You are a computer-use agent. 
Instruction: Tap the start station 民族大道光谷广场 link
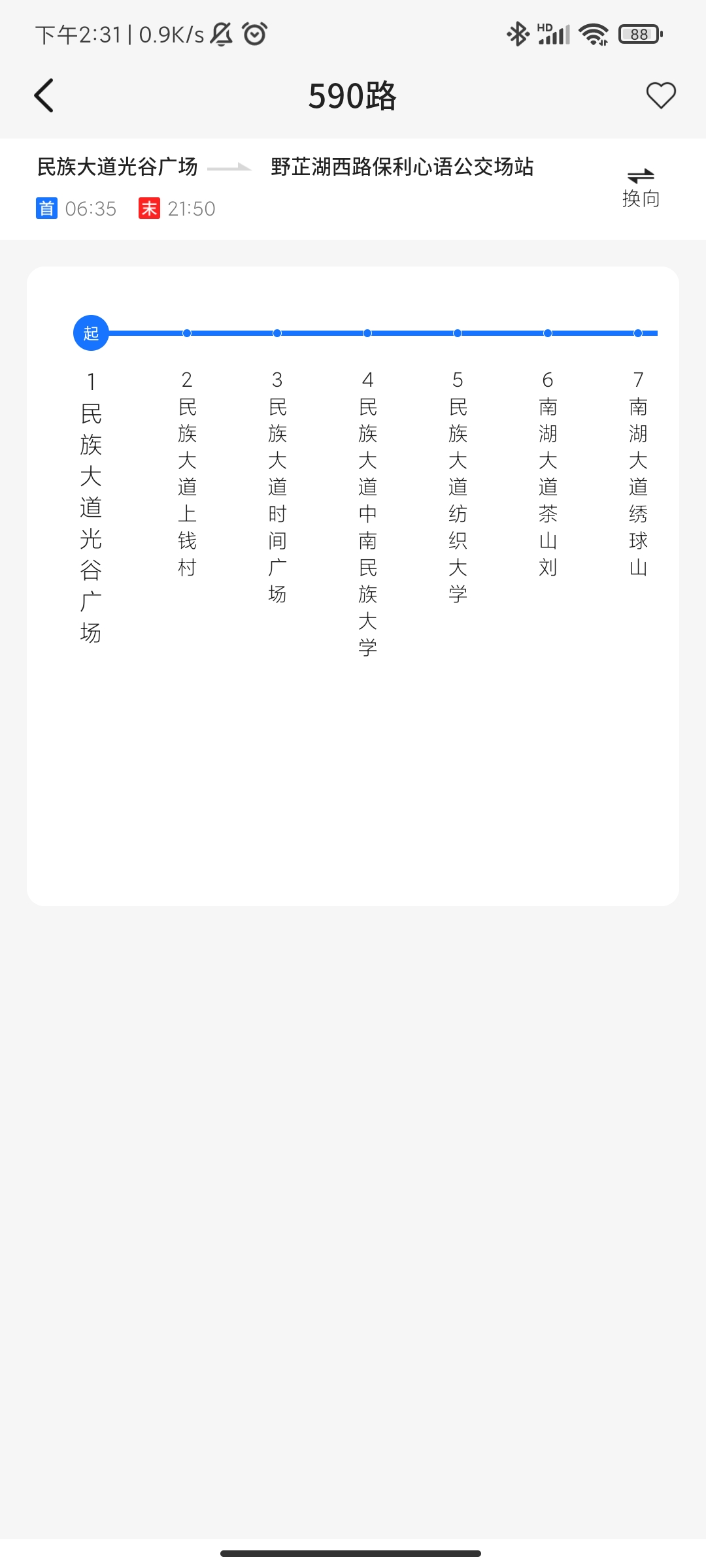click(x=118, y=168)
